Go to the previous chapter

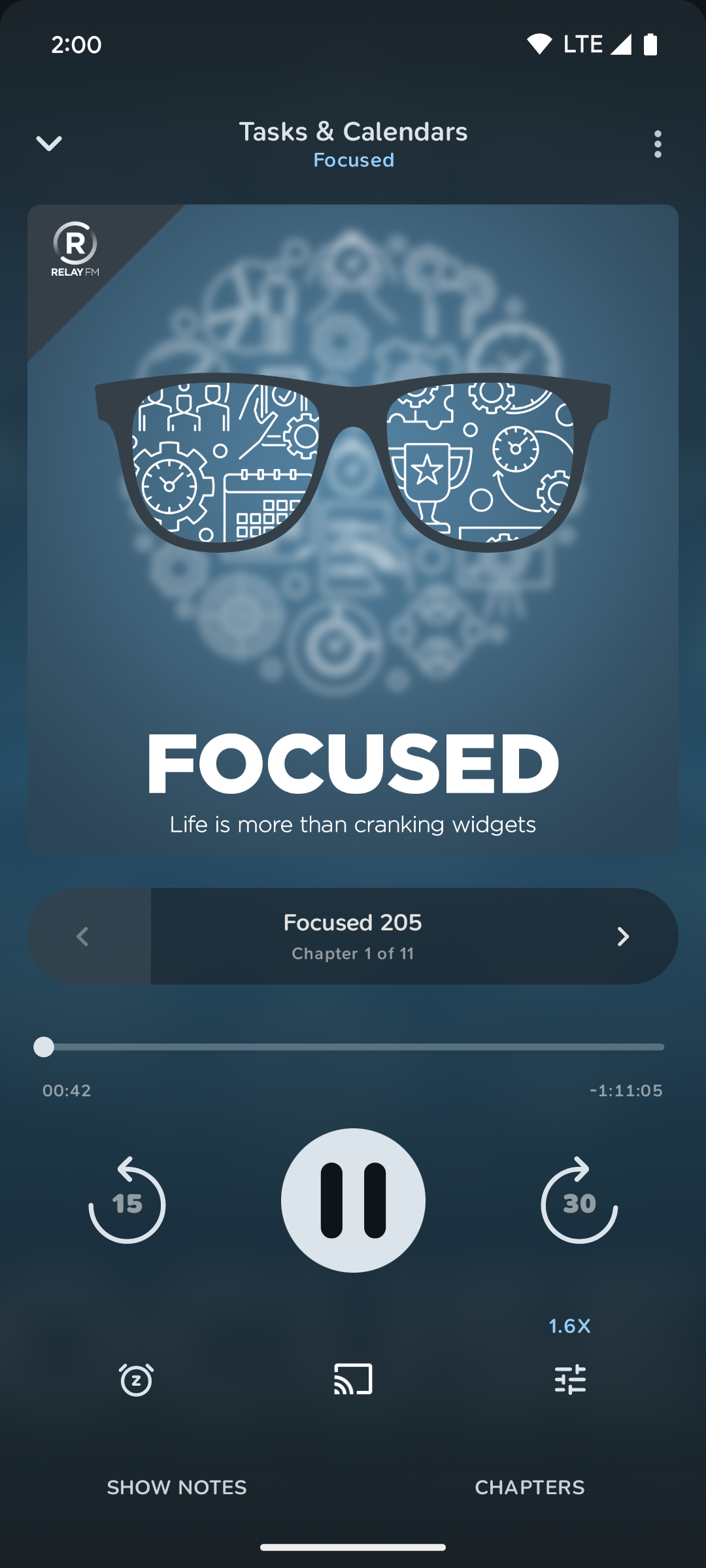[83, 936]
